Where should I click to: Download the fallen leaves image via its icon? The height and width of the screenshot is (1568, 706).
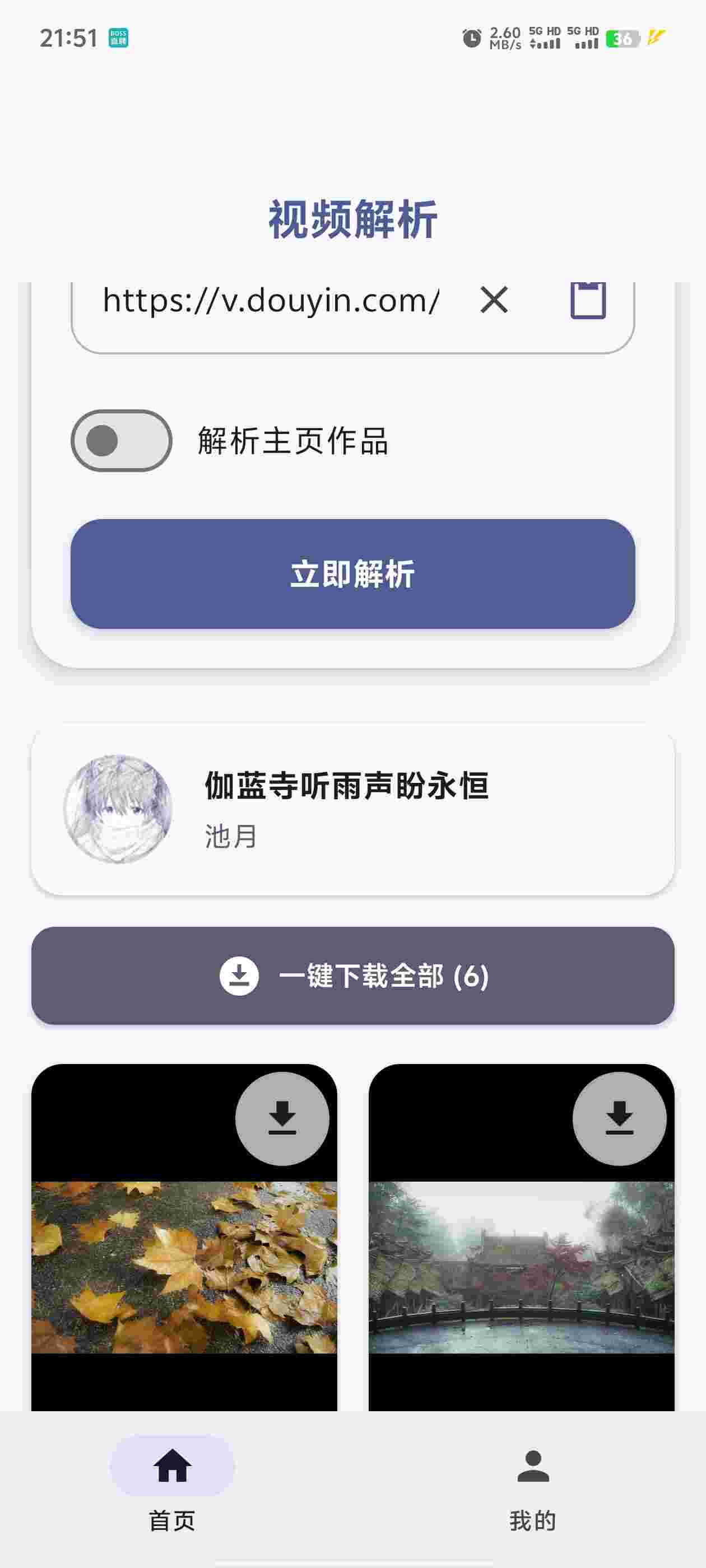tap(282, 1120)
